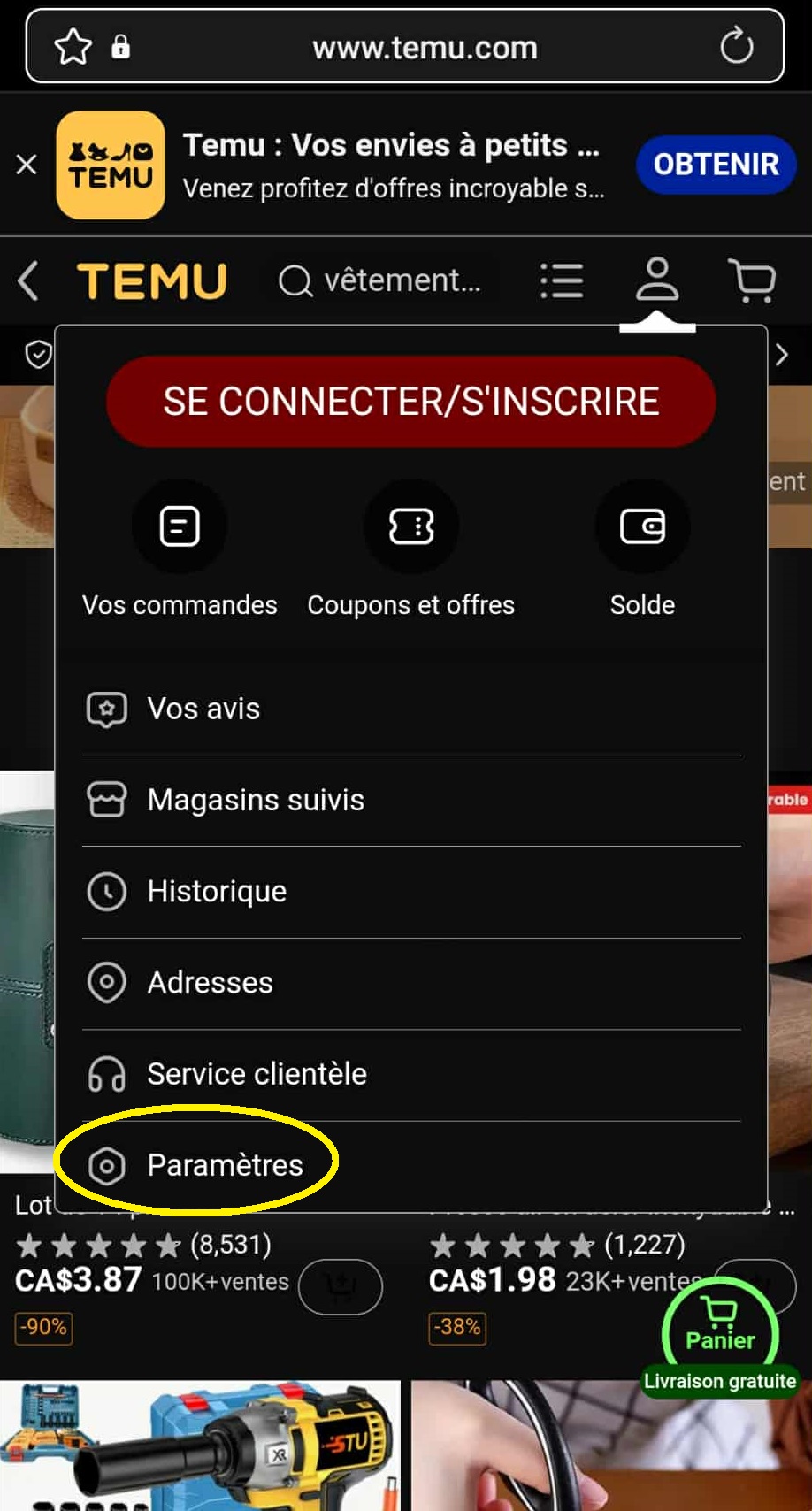Image resolution: width=812 pixels, height=1511 pixels.
Task: Open Vos avis row
Action: 410,709
